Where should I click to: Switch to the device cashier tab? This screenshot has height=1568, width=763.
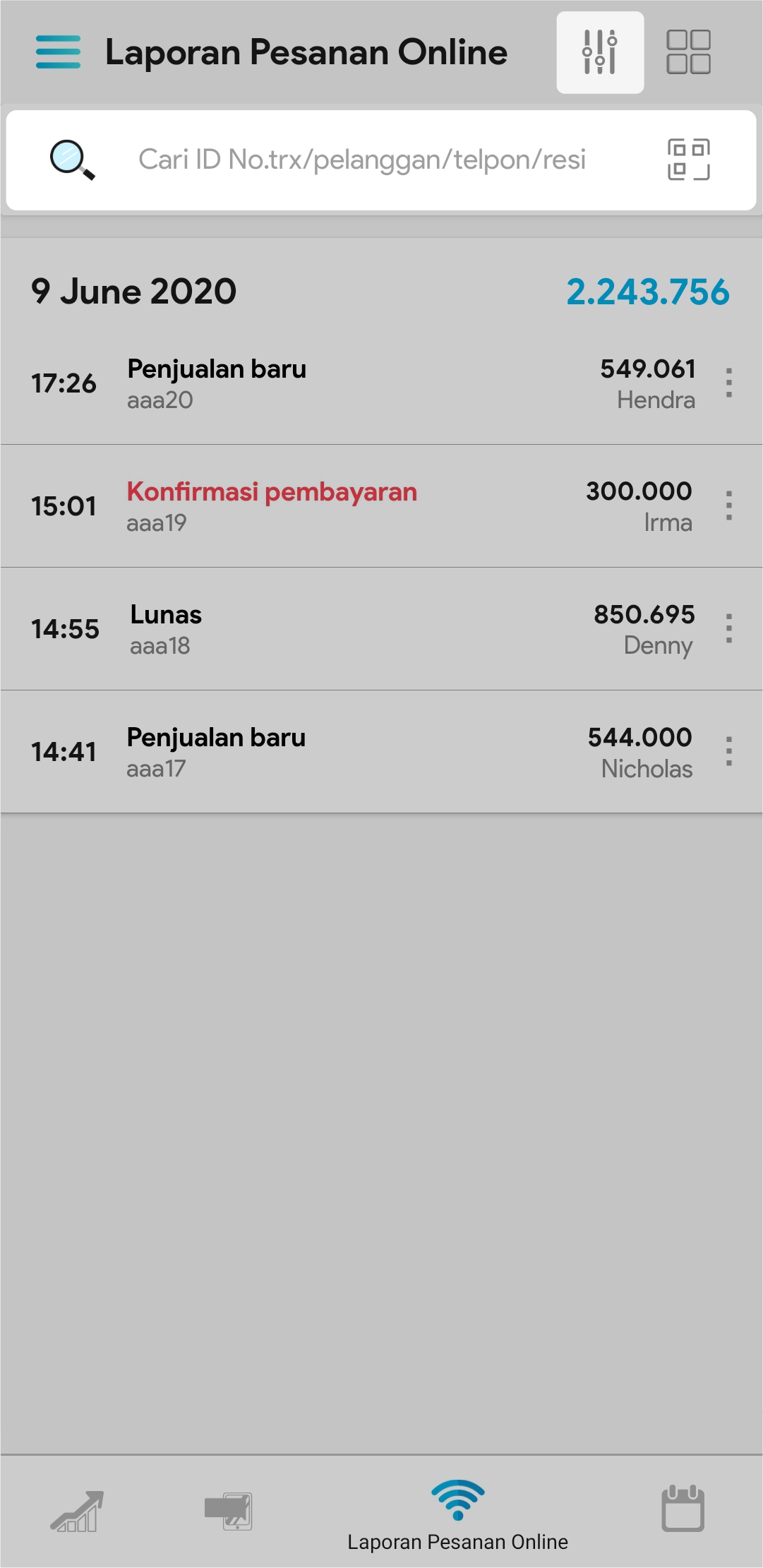(229, 1512)
